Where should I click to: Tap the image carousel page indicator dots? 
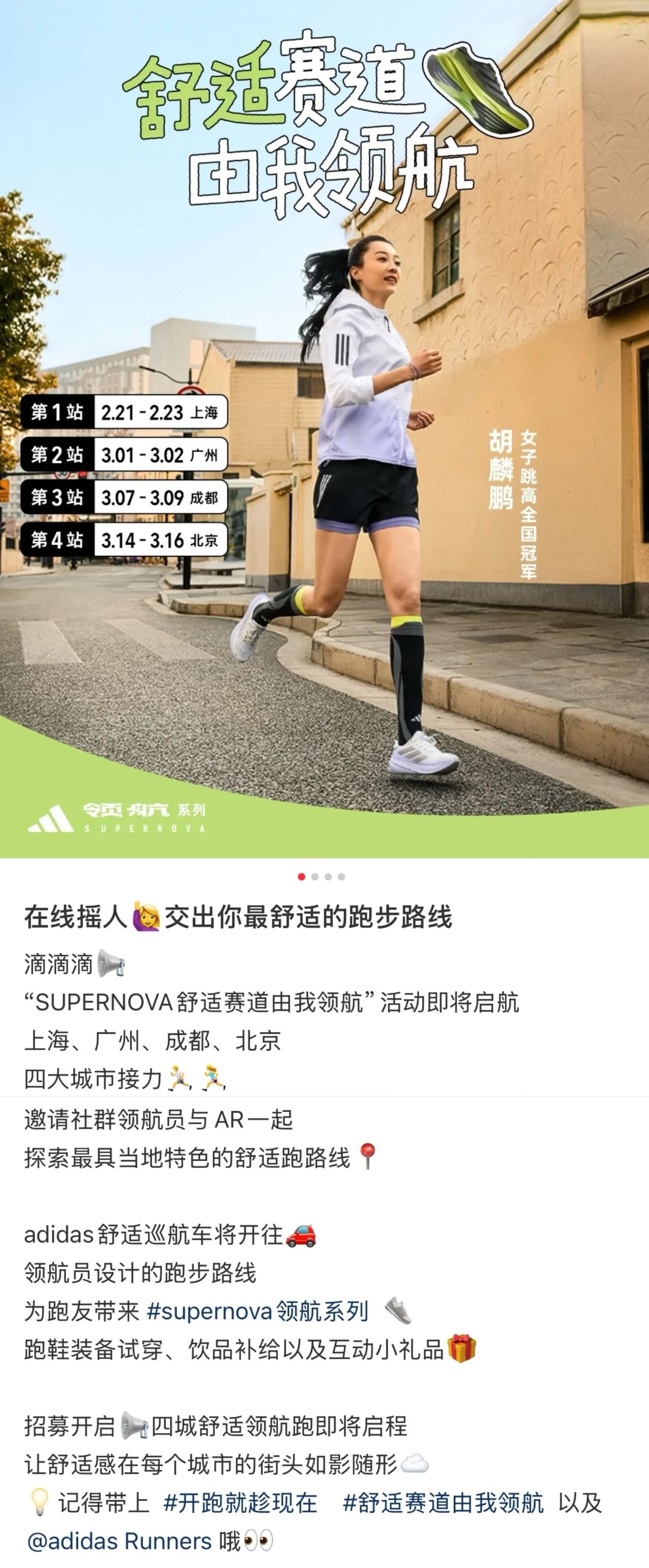click(x=321, y=877)
